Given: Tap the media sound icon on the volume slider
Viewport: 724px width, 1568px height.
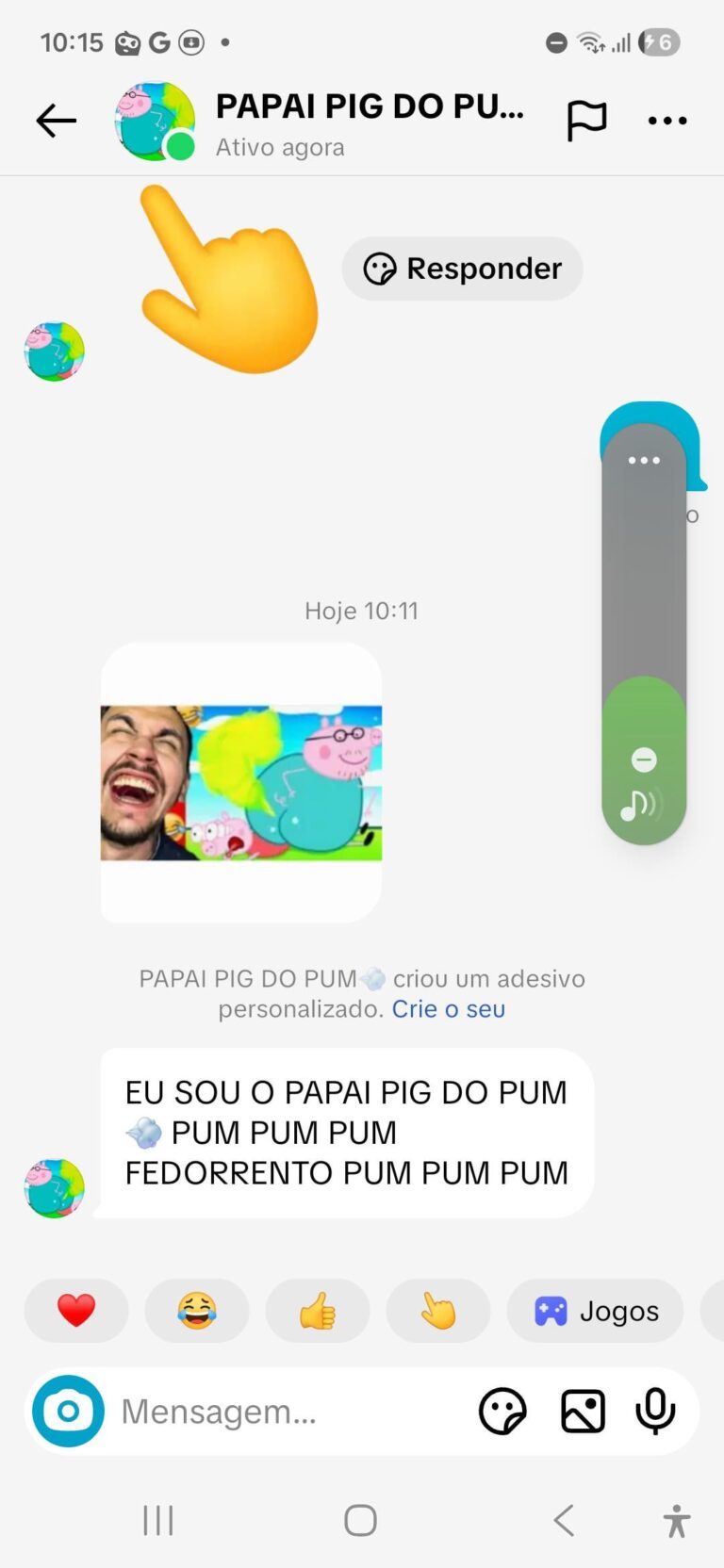Looking at the screenshot, I should click(640, 805).
